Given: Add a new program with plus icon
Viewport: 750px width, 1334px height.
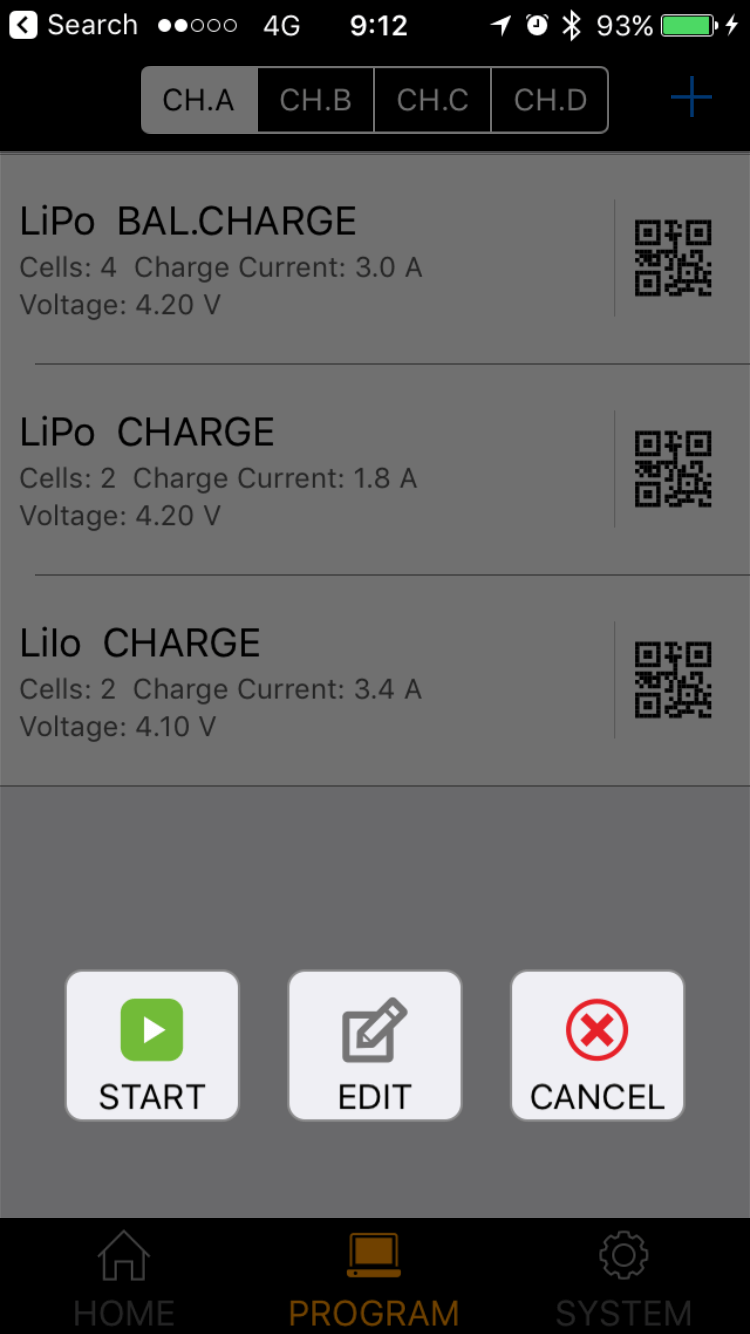Looking at the screenshot, I should [691, 98].
